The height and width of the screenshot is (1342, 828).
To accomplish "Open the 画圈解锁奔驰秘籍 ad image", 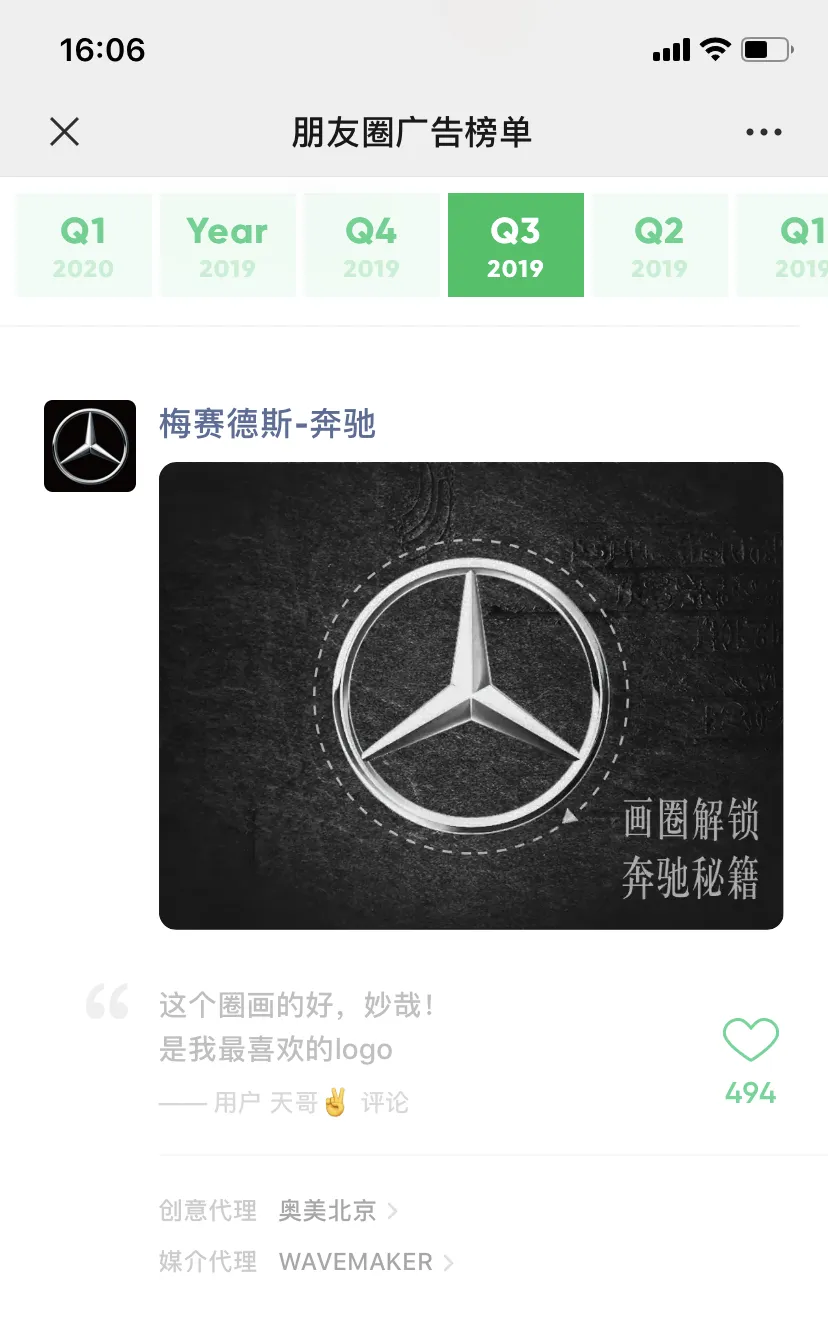I will tap(471, 696).
